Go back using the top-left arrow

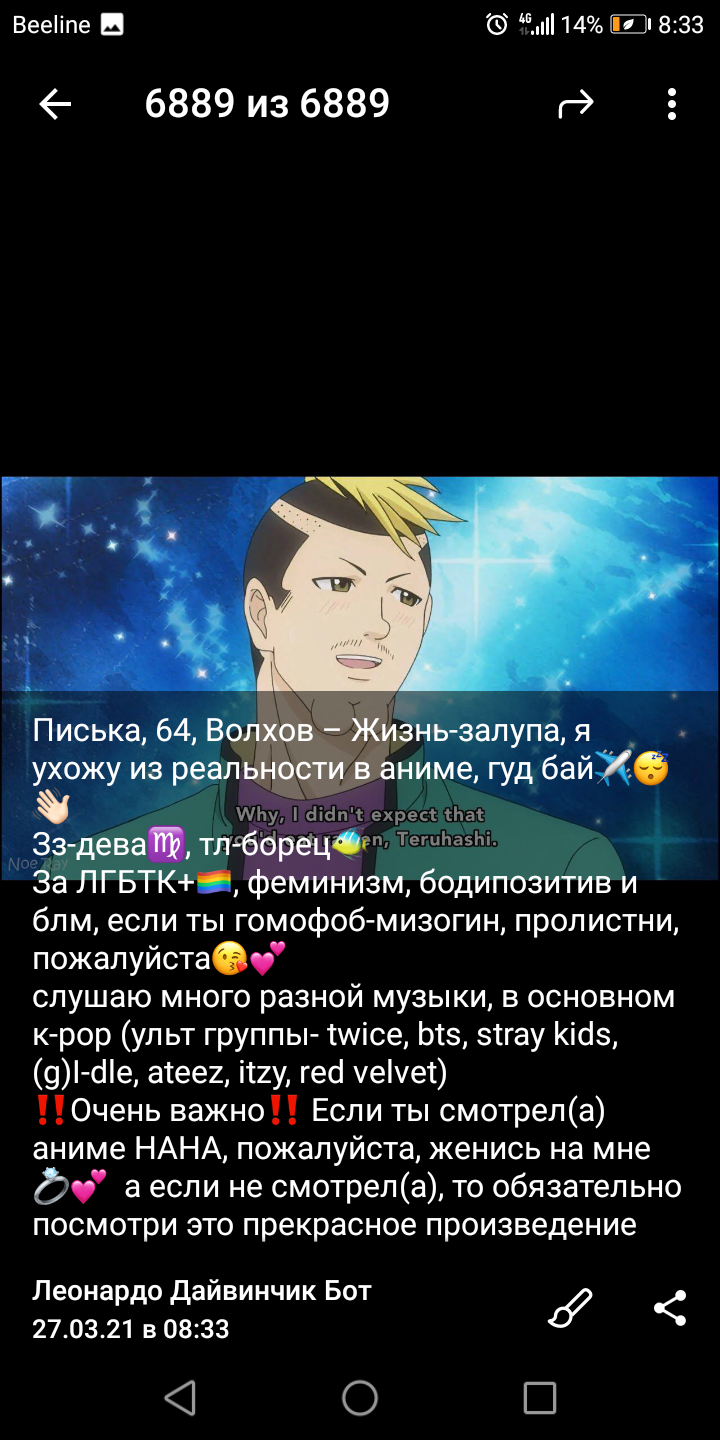click(x=55, y=104)
